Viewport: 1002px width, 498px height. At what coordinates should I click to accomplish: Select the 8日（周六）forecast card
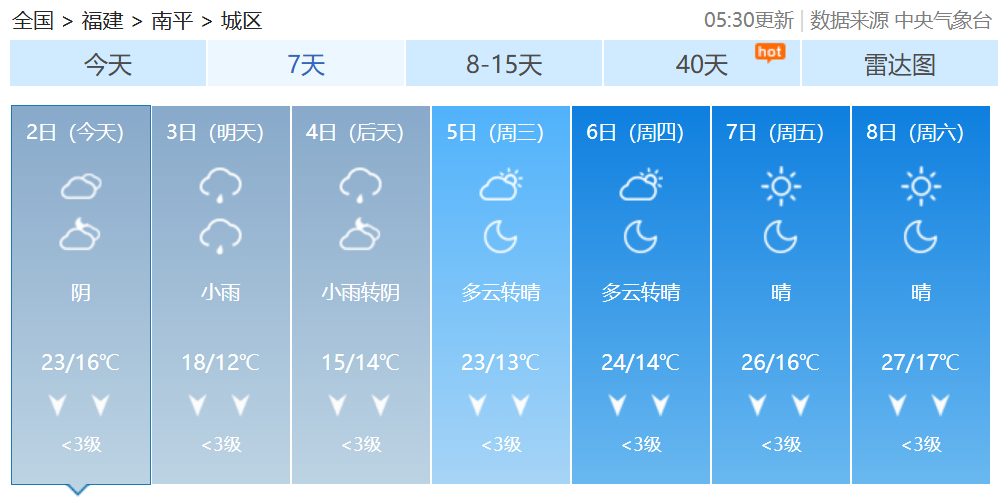coord(921,294)
